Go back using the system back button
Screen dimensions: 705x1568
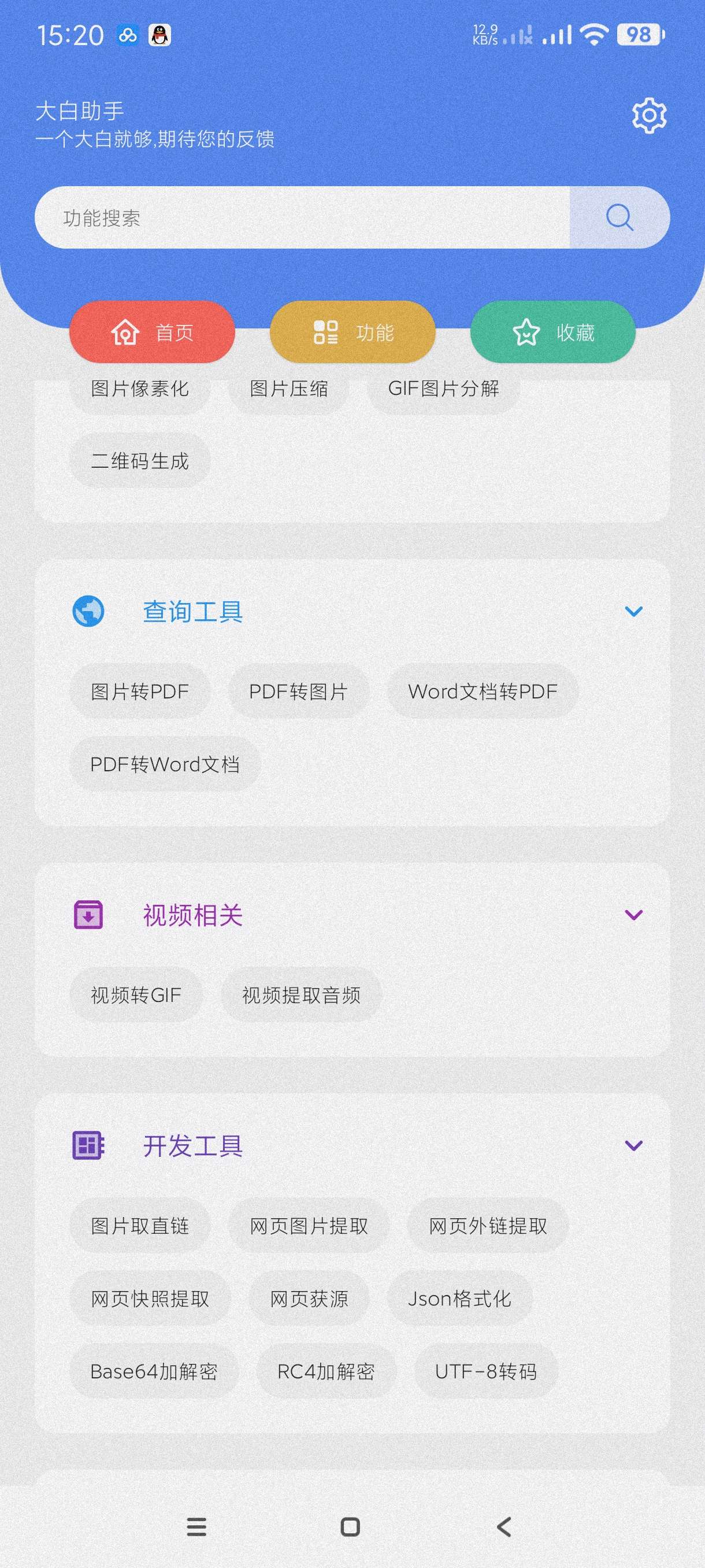[504, 1526]
